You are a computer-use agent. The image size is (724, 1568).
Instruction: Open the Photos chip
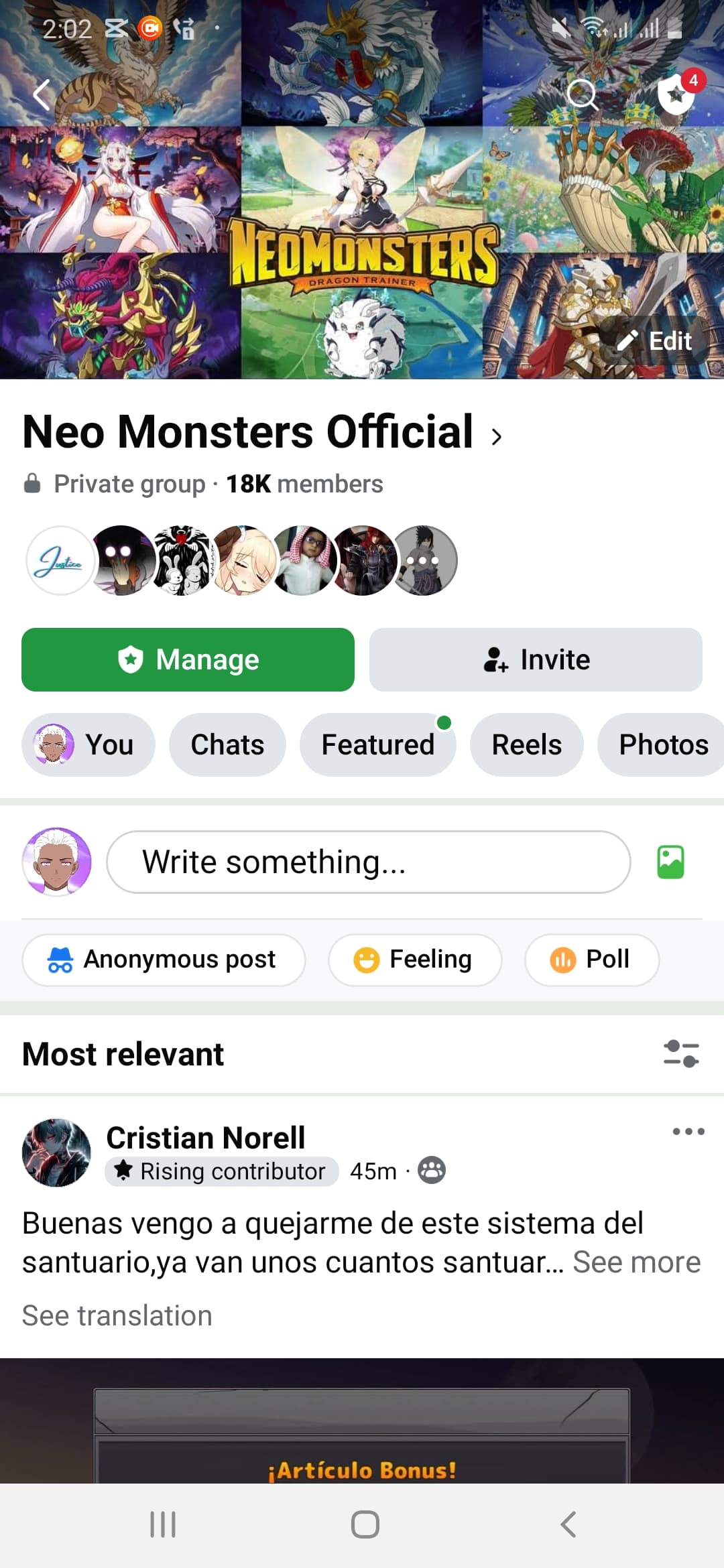click(662, 744)
